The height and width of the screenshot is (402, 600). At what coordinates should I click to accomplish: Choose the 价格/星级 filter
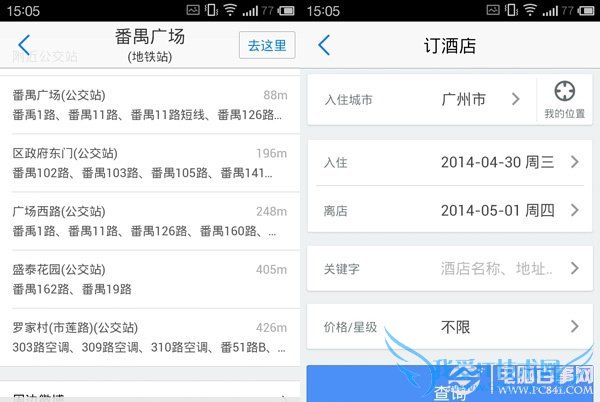pos(450,327)
